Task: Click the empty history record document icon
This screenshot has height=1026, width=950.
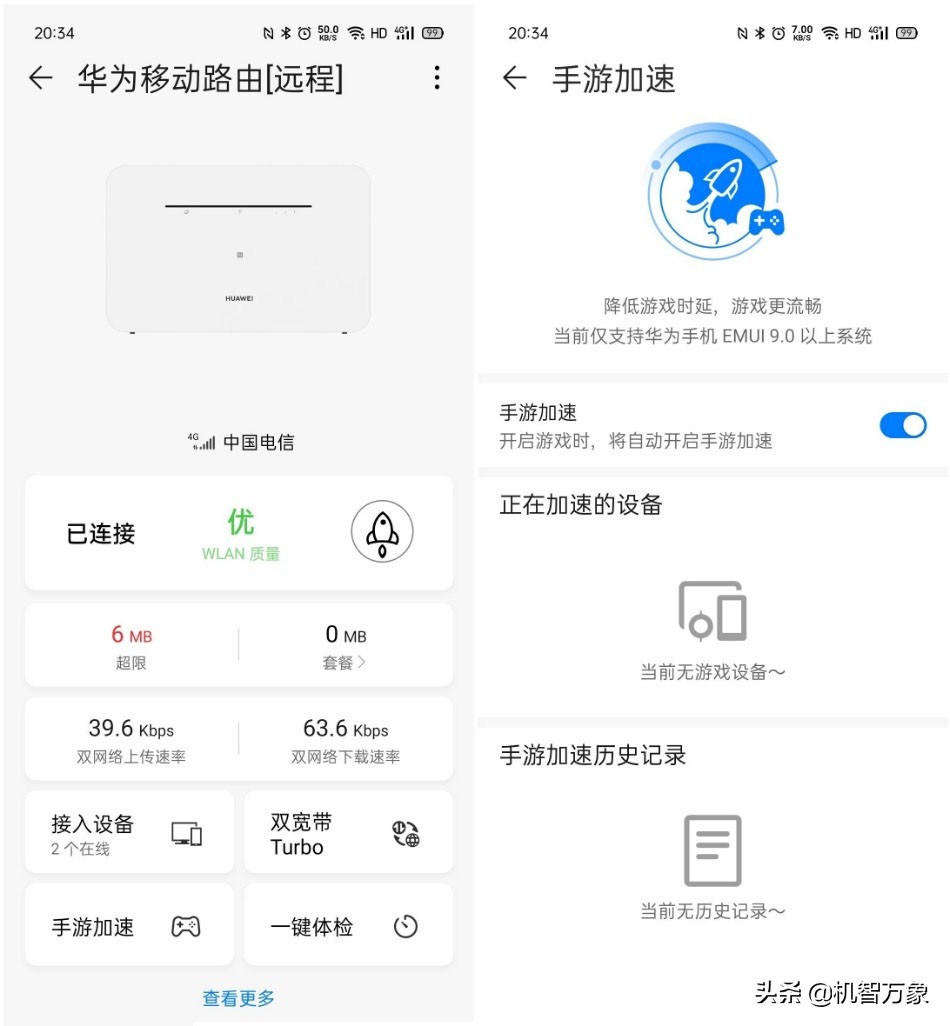Action: click(x=713, y=851)
